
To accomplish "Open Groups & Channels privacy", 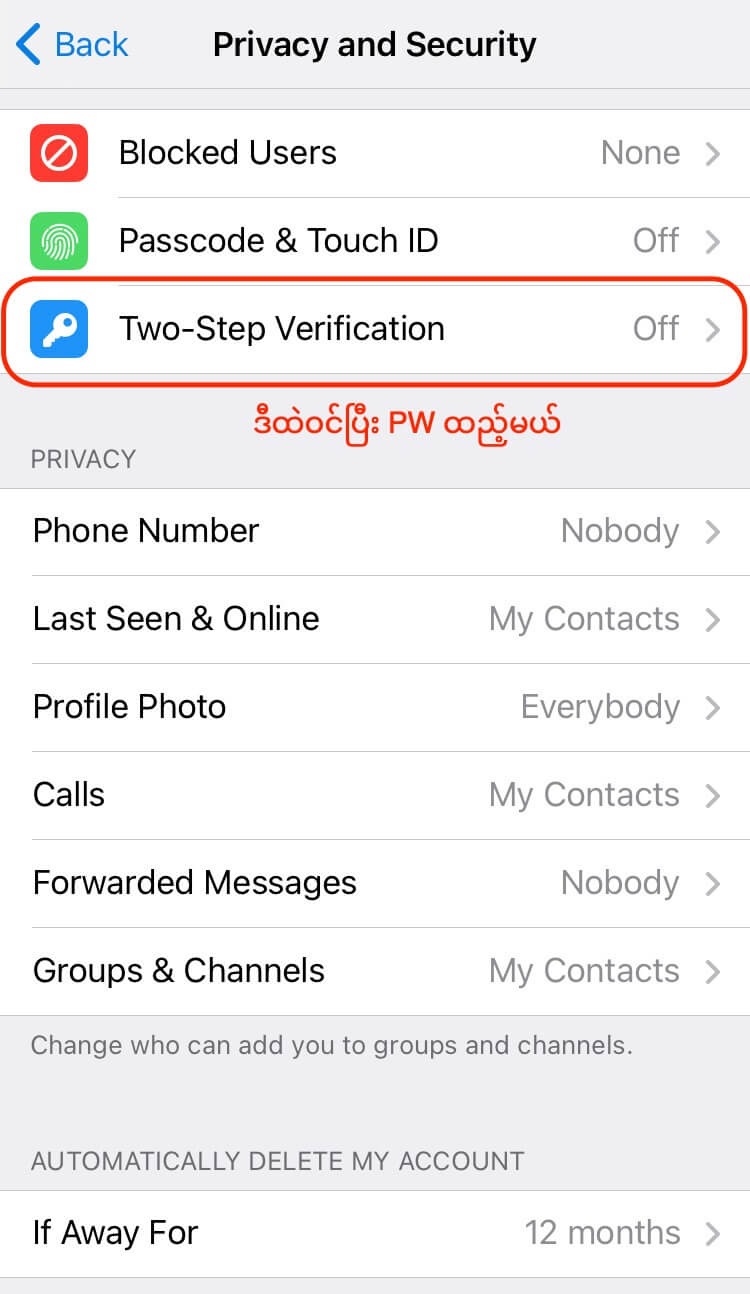I will click(x=375, y=971).
